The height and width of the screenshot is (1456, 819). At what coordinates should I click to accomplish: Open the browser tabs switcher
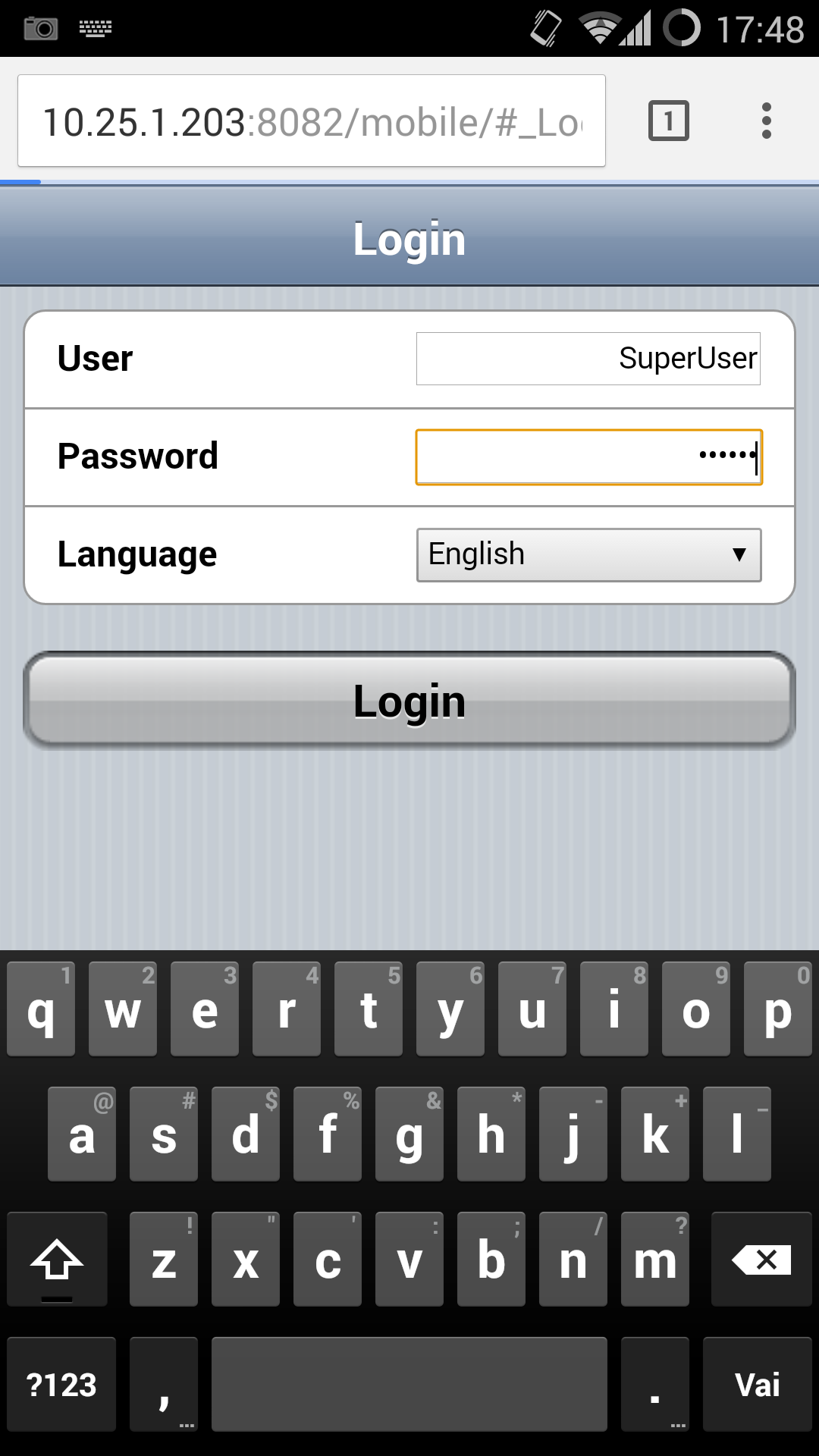668,121
